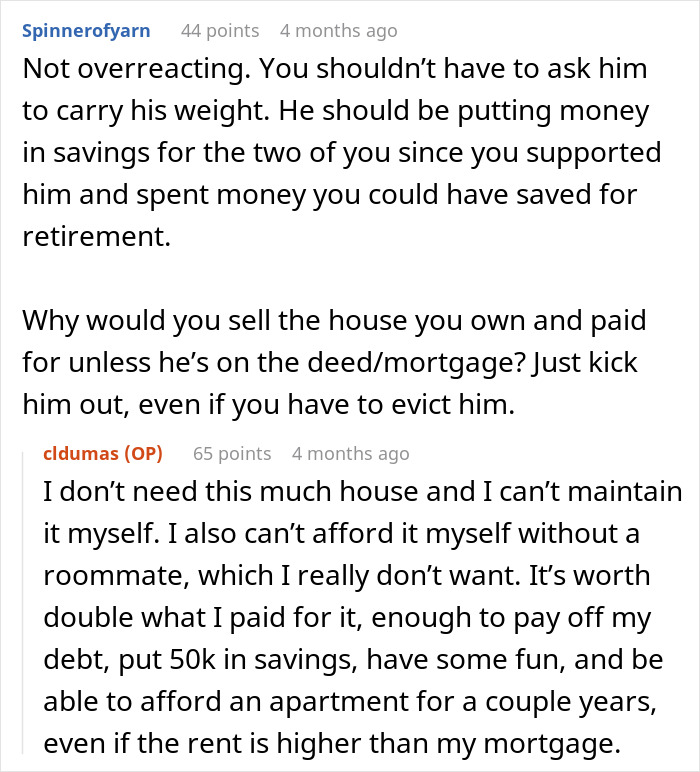Screen dimensions: 700x772
Task: Open Spinnerofyarn's user profile
Action: point(86,31)
